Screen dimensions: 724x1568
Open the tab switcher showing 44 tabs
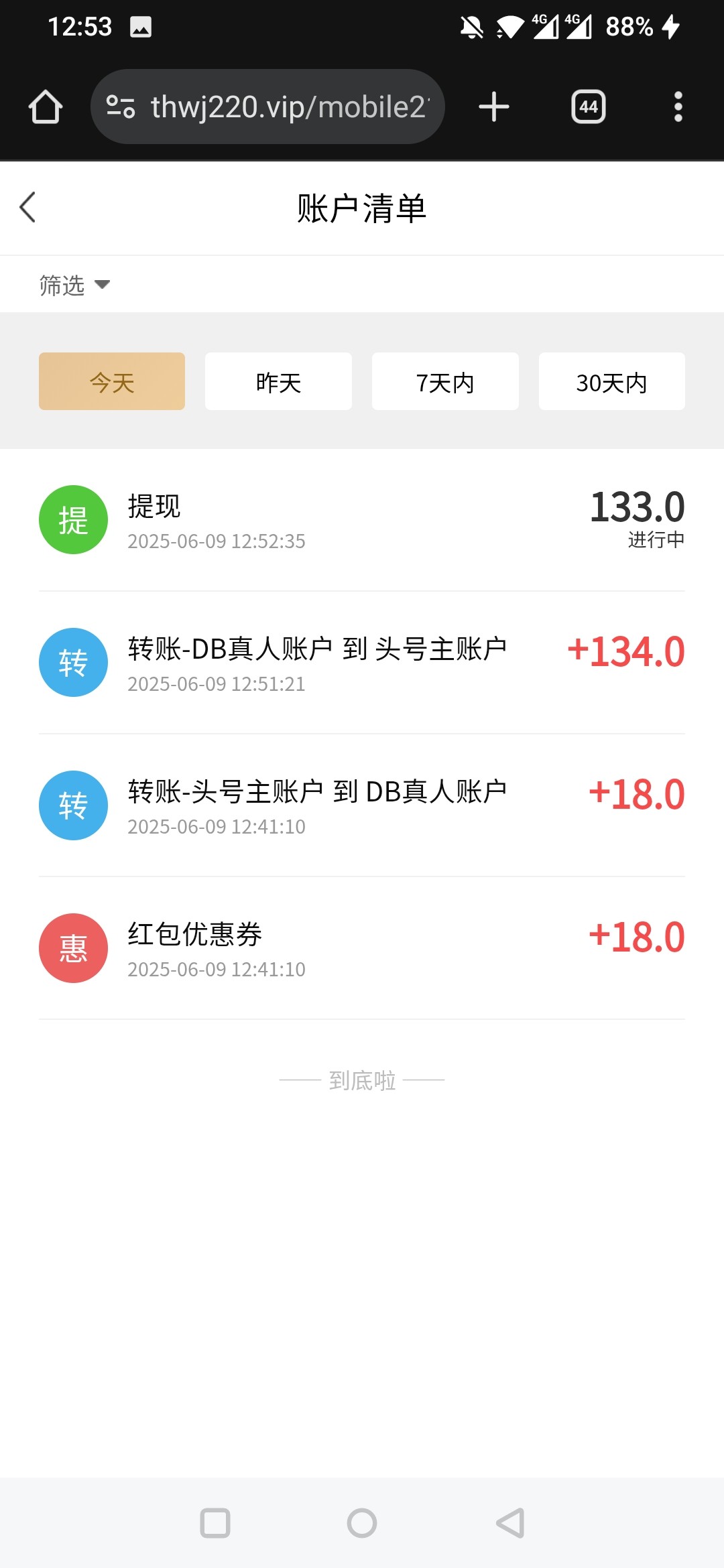[x=589, y=107]
